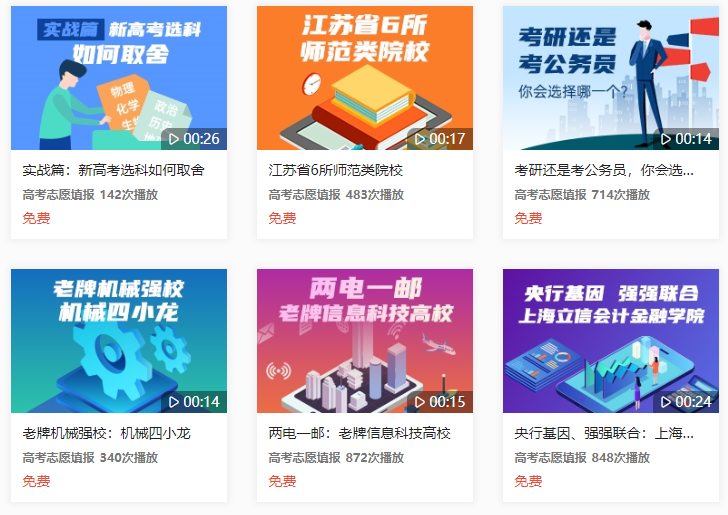Watch the 老牌机械强校：机械四小龙 video
Image resolution: width=728 pixels, height=515 pixels.
point(119,341)
